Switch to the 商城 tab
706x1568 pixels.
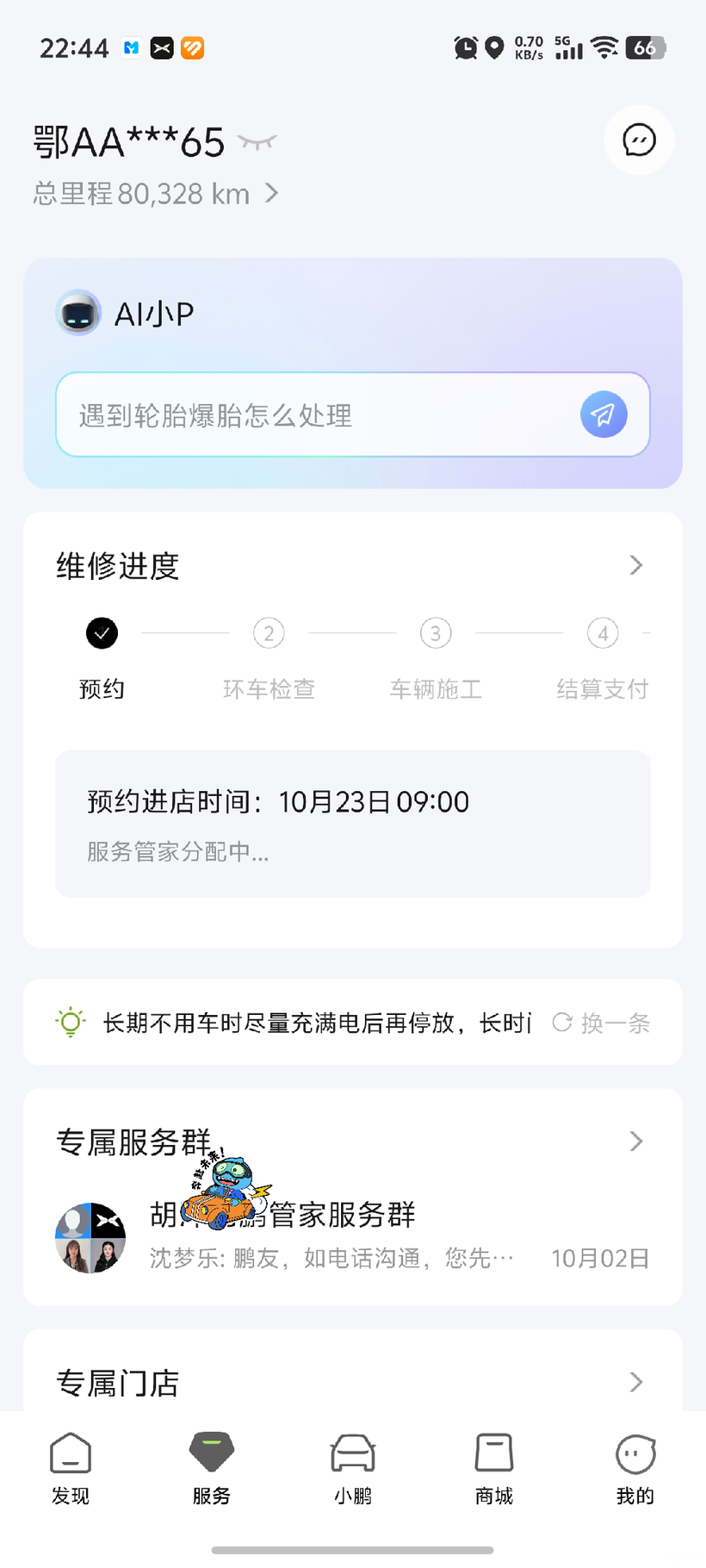(x=494, y=1469)
